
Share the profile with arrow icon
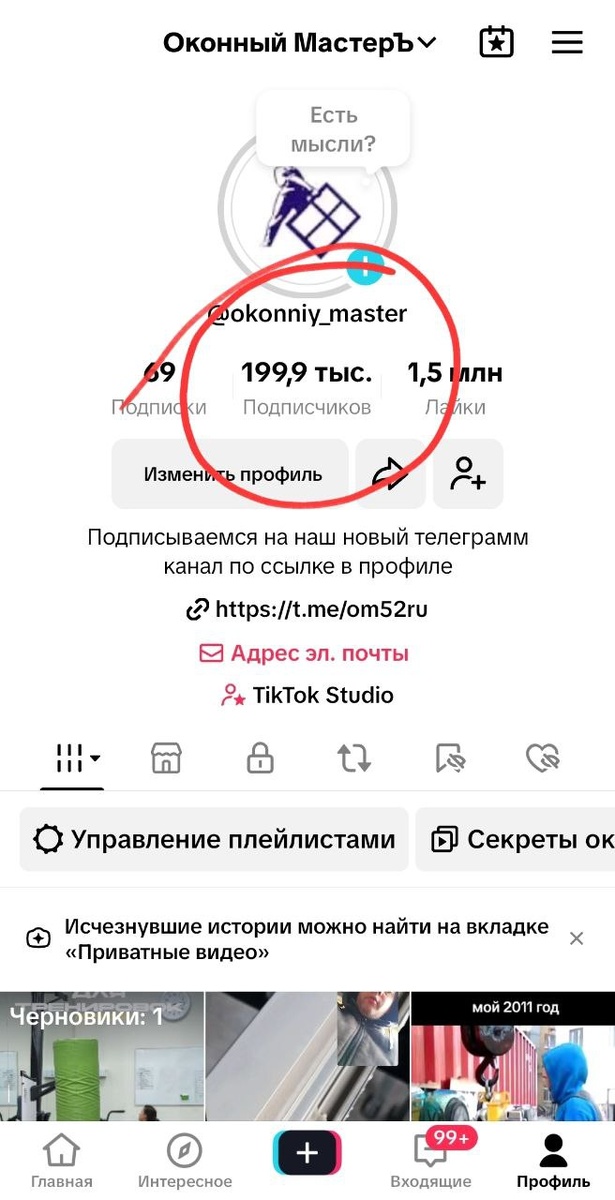tap(391, 474)
